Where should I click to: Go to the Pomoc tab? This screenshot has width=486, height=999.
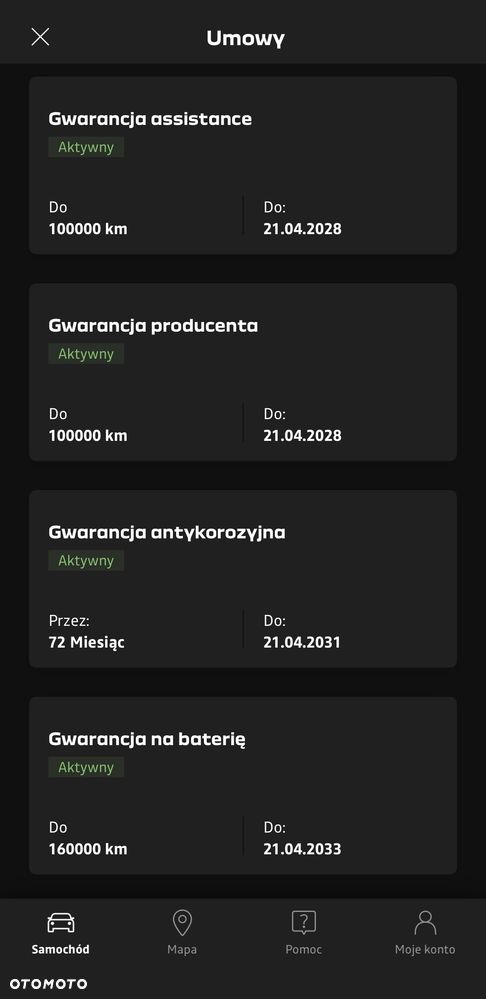click(304, 932)
